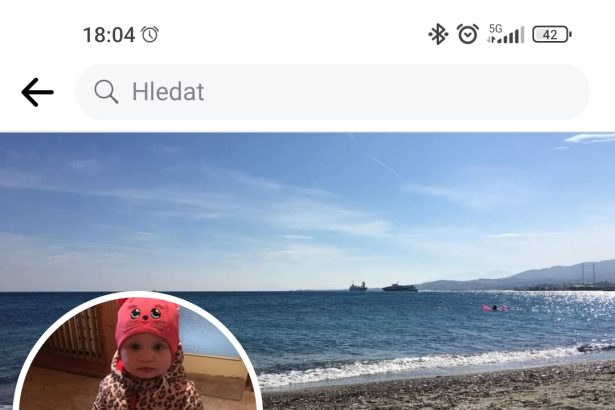Screen dimensions: 615x410
Task: Go back using the arrow icon
Action: click(x=37, y=92)
